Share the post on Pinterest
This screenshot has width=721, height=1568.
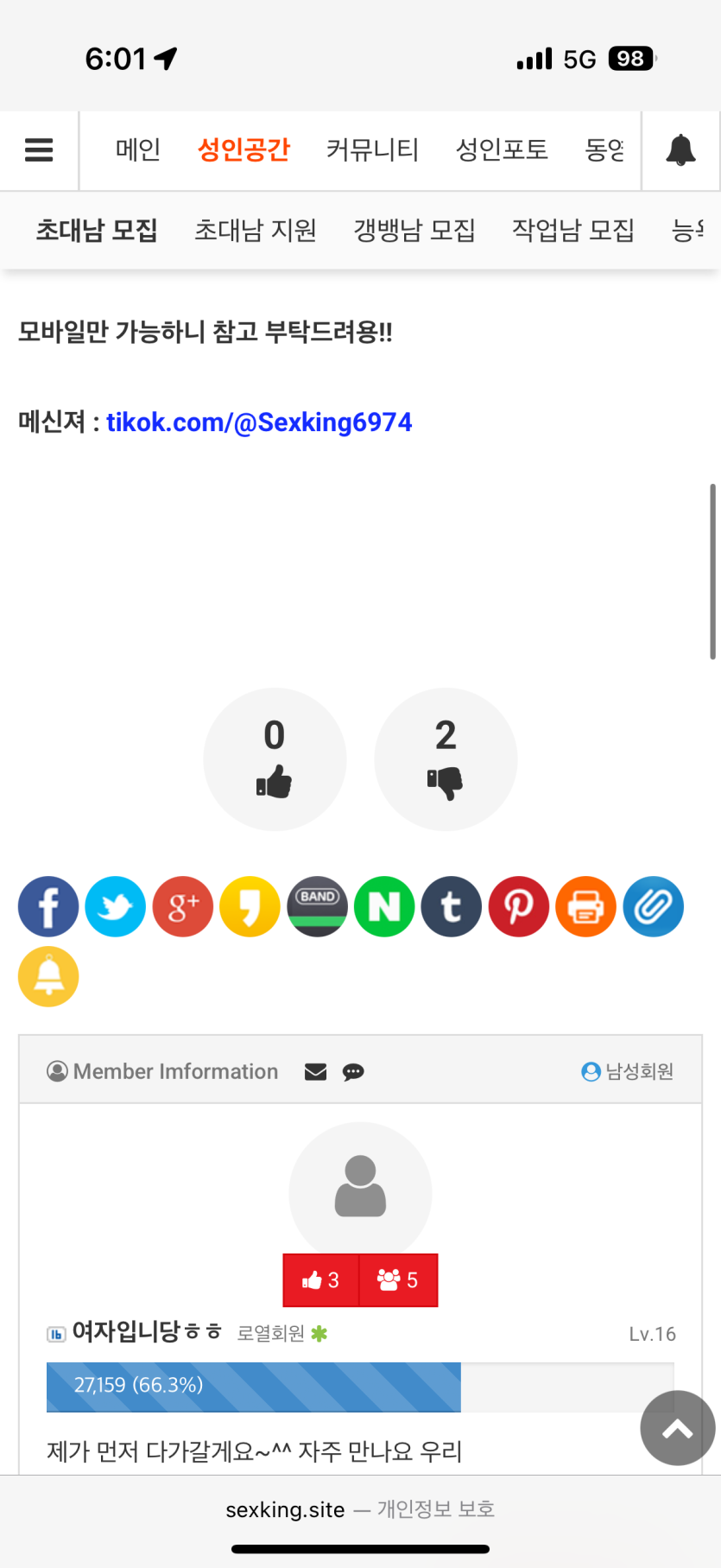[519, 907]
